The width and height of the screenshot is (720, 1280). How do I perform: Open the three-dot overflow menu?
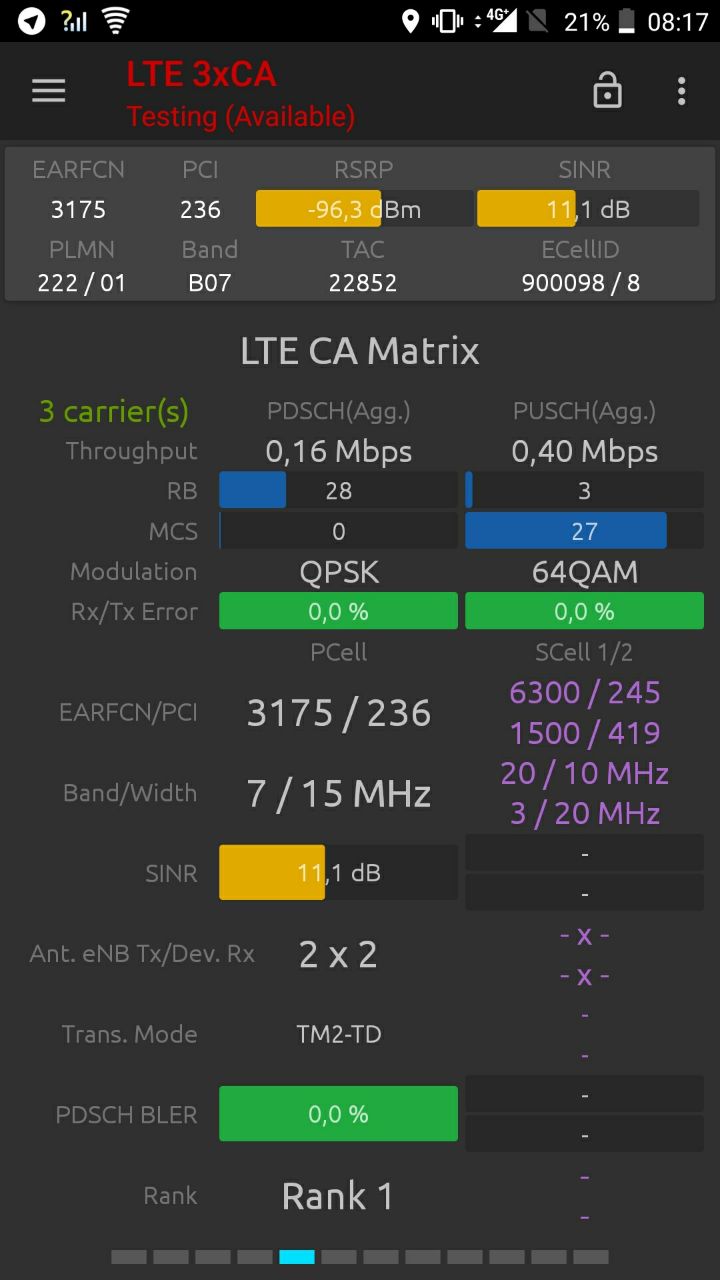(x=681, y=91)
